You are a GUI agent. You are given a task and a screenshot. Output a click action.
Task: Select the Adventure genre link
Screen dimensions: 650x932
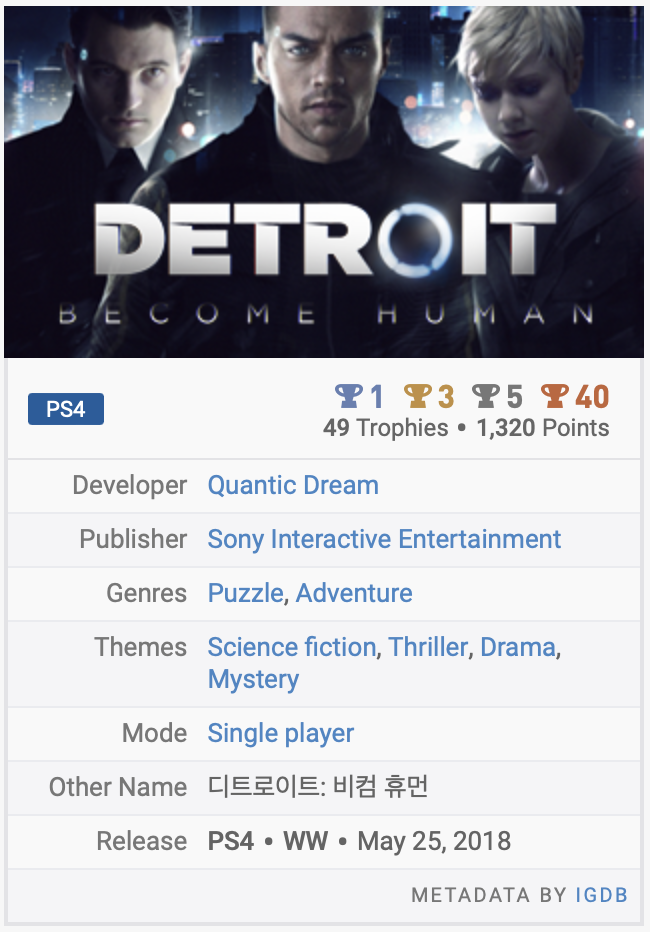tap(354, 594)
